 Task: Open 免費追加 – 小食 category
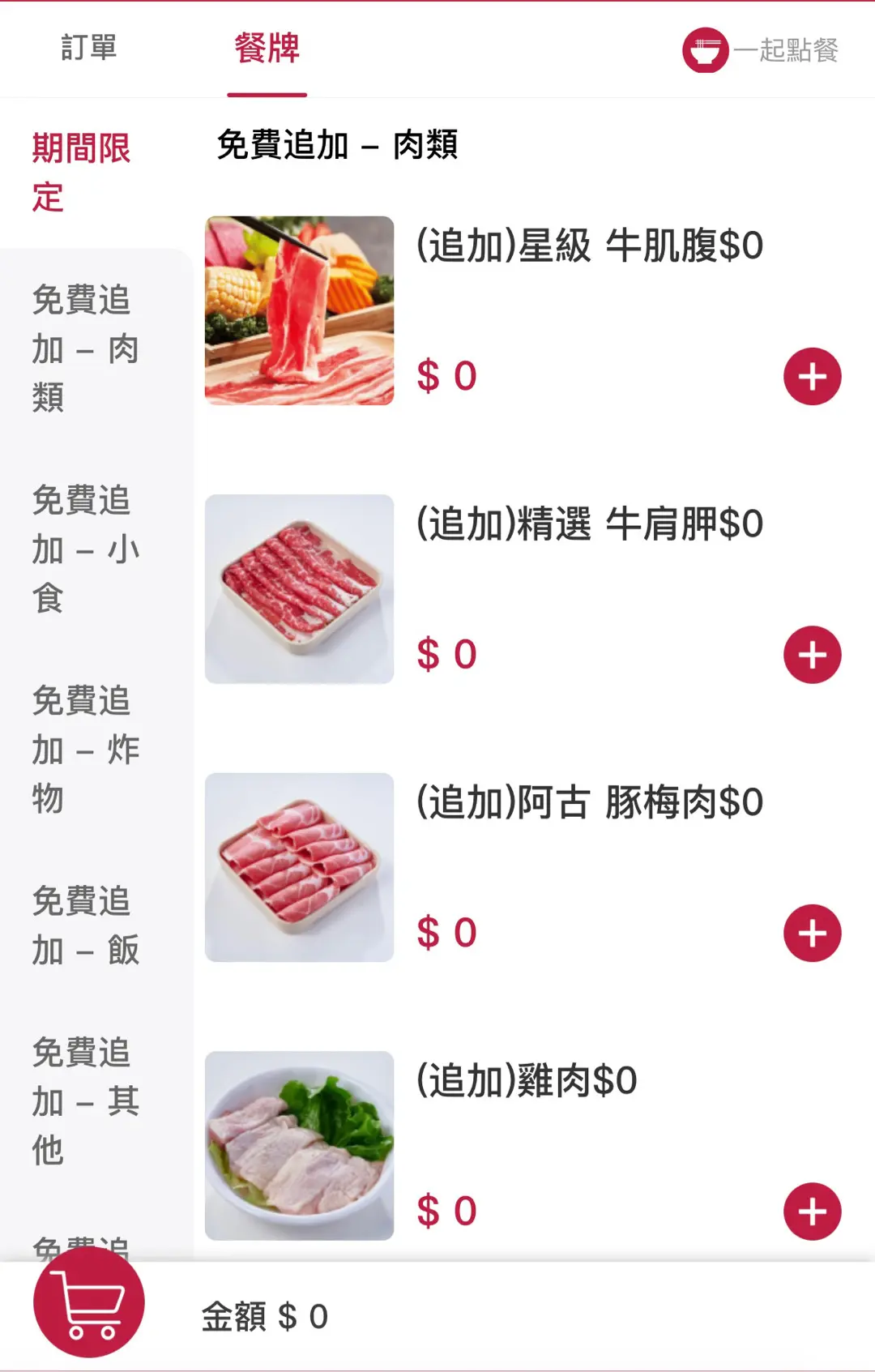(x=85, y=549)
